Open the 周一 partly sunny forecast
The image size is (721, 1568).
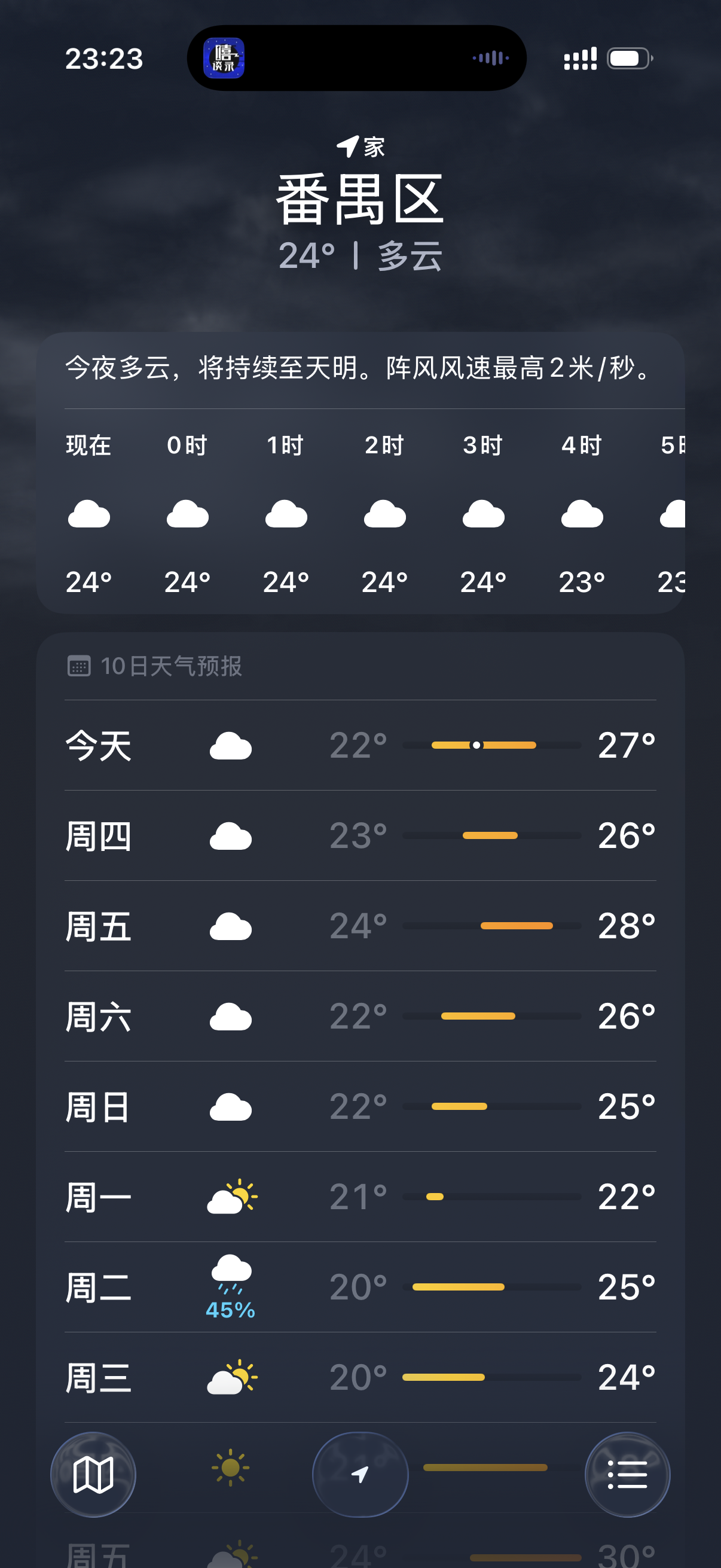[360, 1196]
